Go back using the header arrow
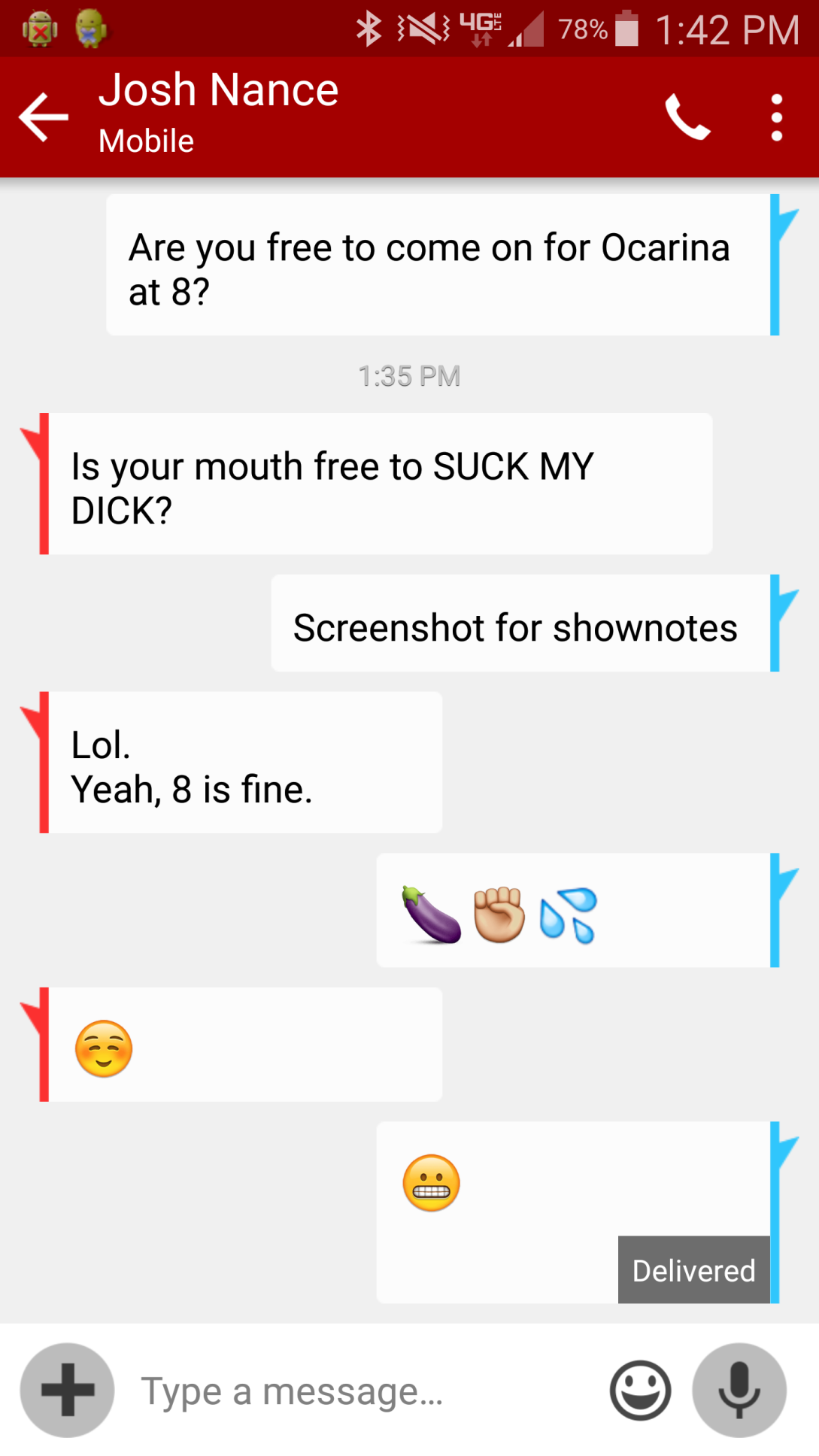Screen dimensions: 819x1456 click(44, 117)
